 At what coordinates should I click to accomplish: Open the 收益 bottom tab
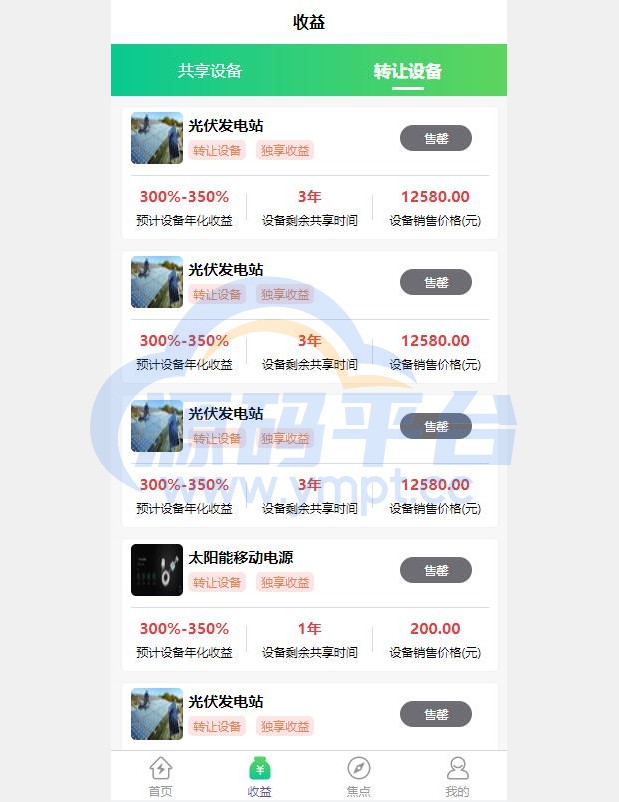tap(260, 776)
